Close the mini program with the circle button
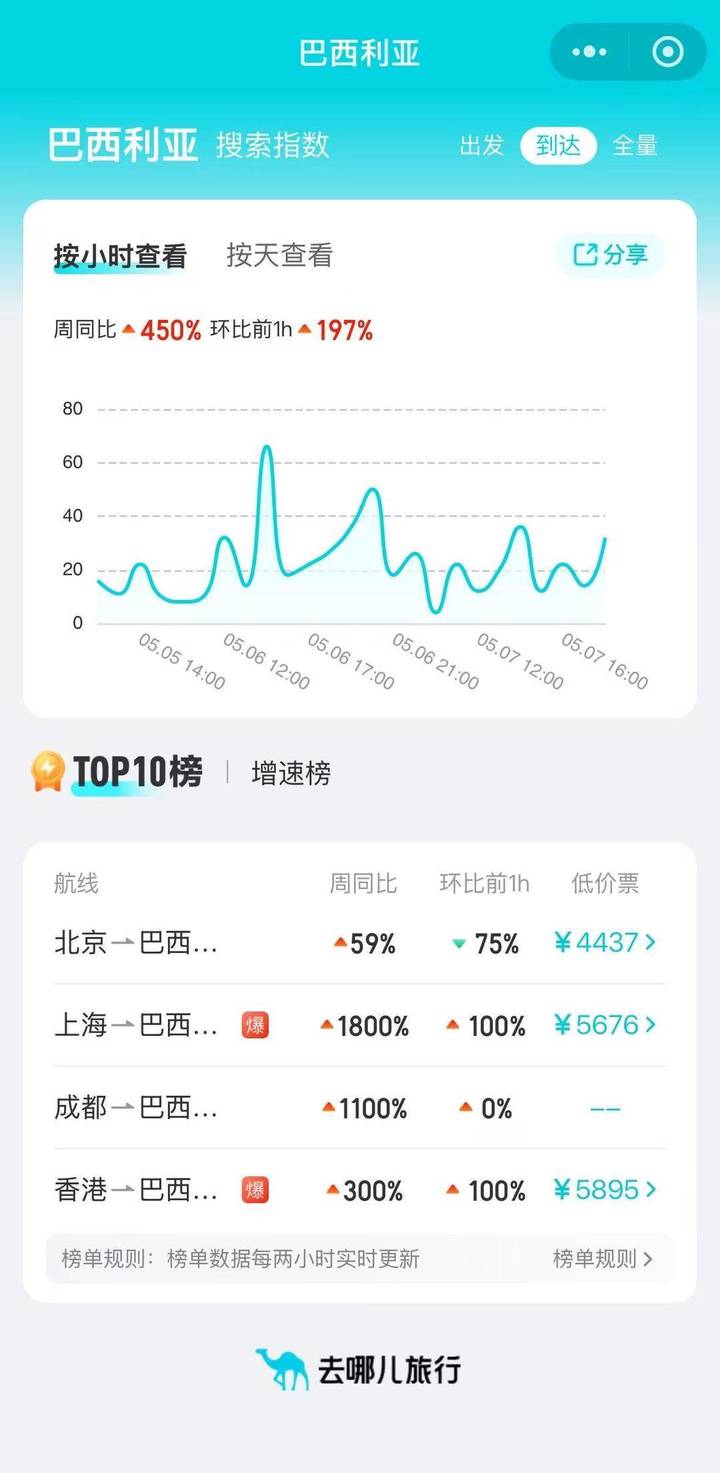Viewport: 720px width, 1473px height. click(667, 52)
